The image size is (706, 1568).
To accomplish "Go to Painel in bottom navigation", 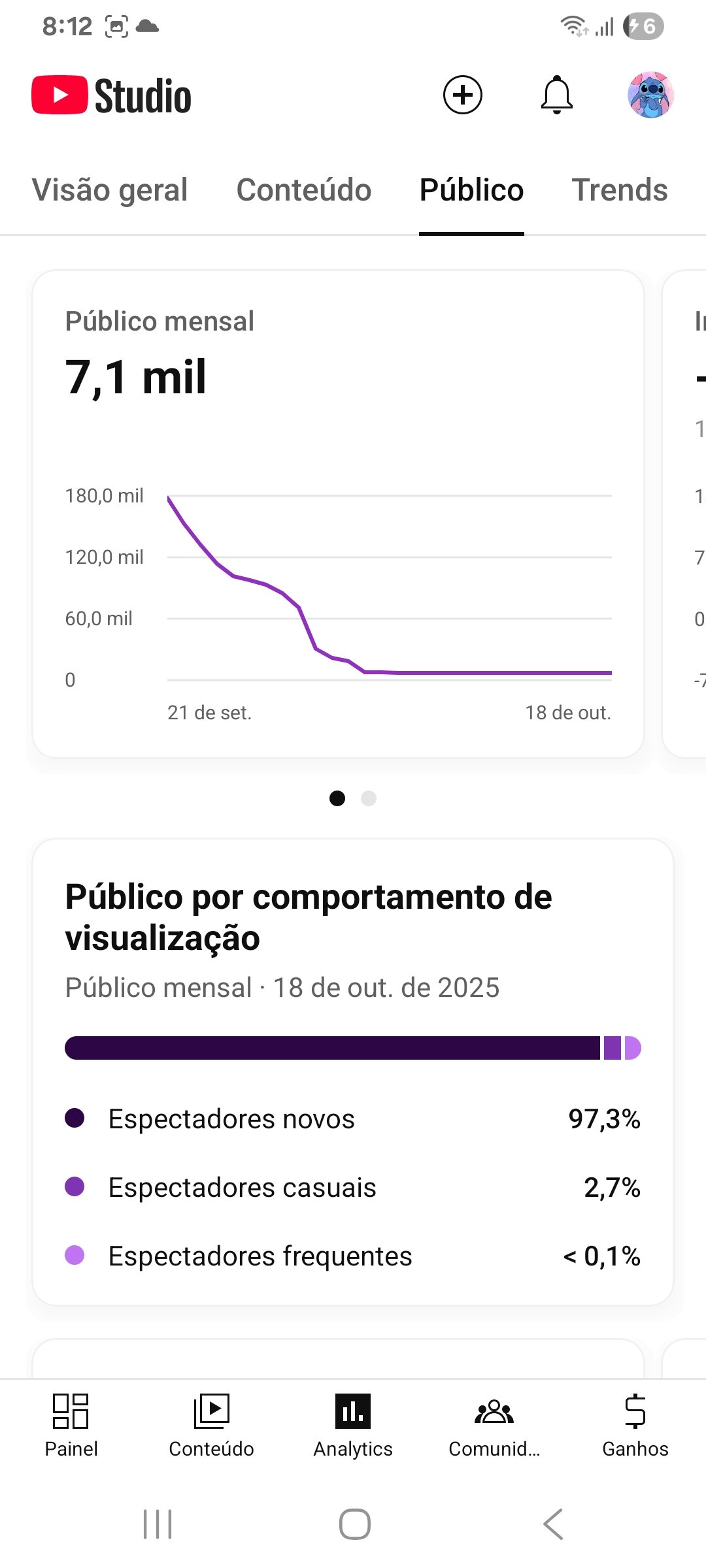I will [71, 1424].
